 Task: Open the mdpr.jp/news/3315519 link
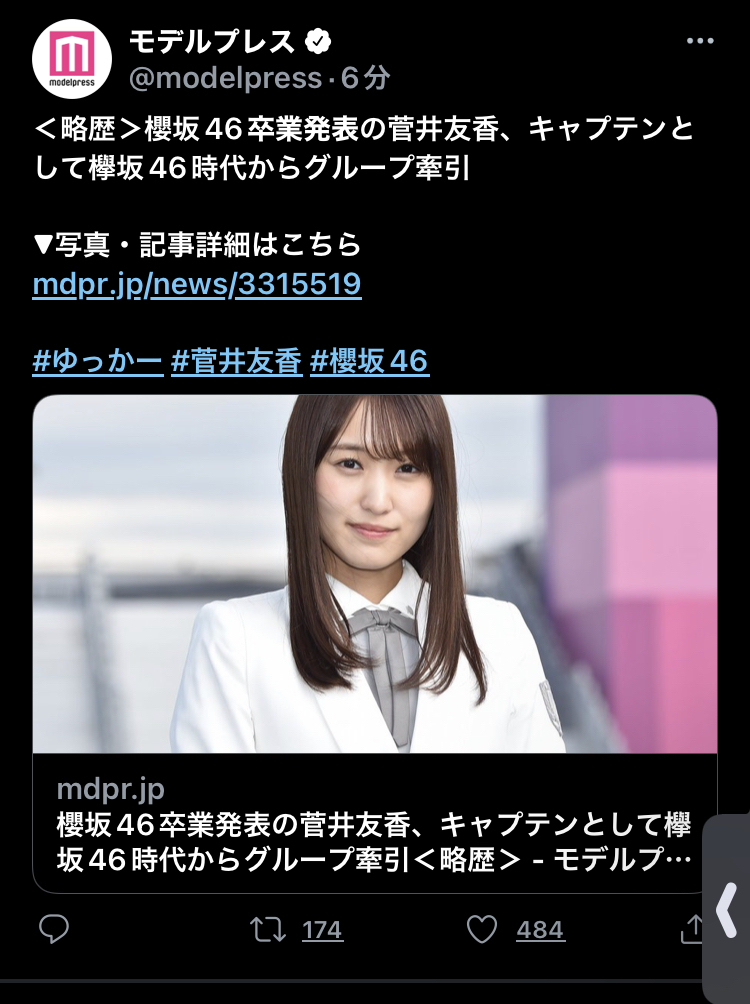tap(196, 286)
